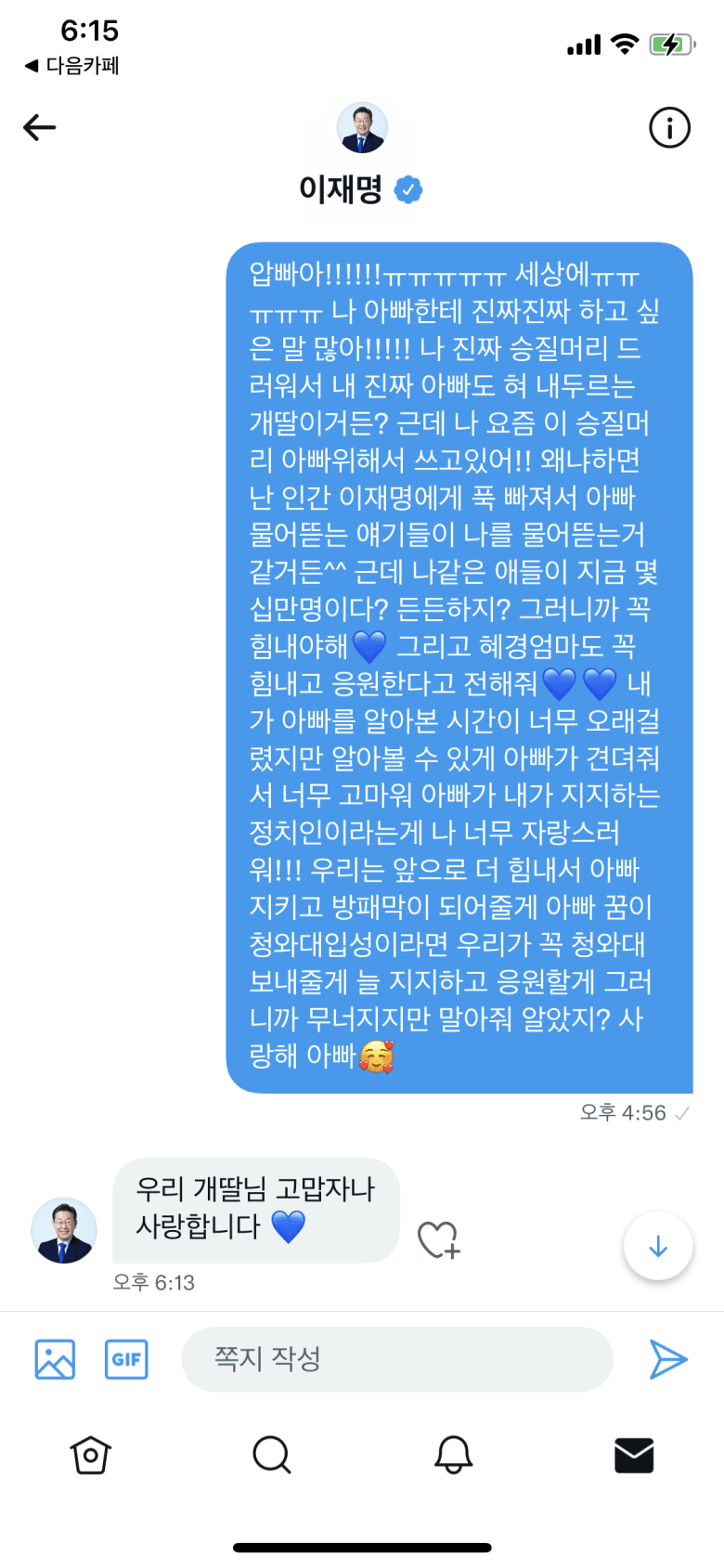Open the GIF picker

pyautogui.click(x=126, y=1359)
